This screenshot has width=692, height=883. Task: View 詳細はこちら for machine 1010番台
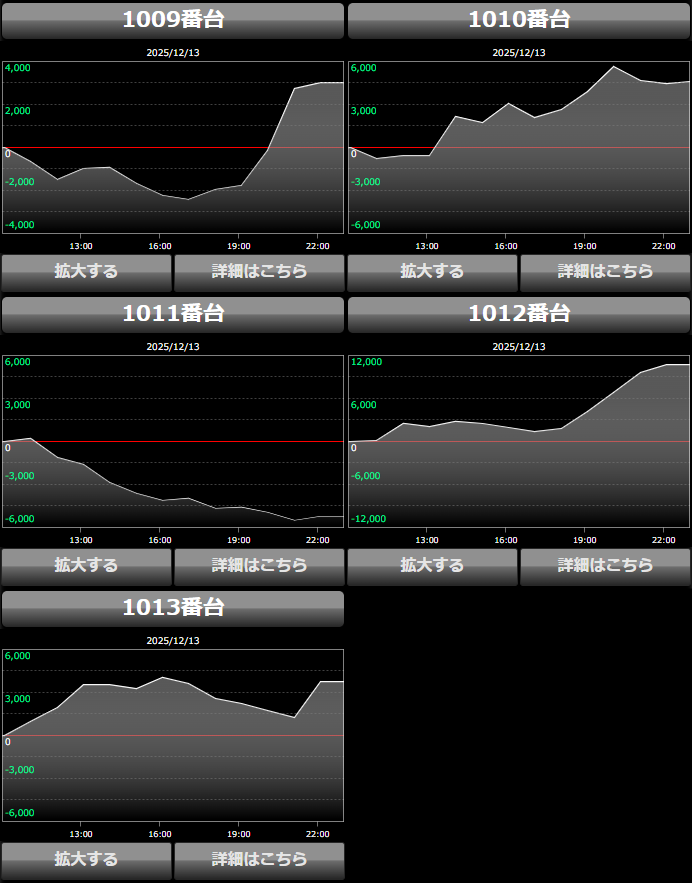click(x=605, y=271)
